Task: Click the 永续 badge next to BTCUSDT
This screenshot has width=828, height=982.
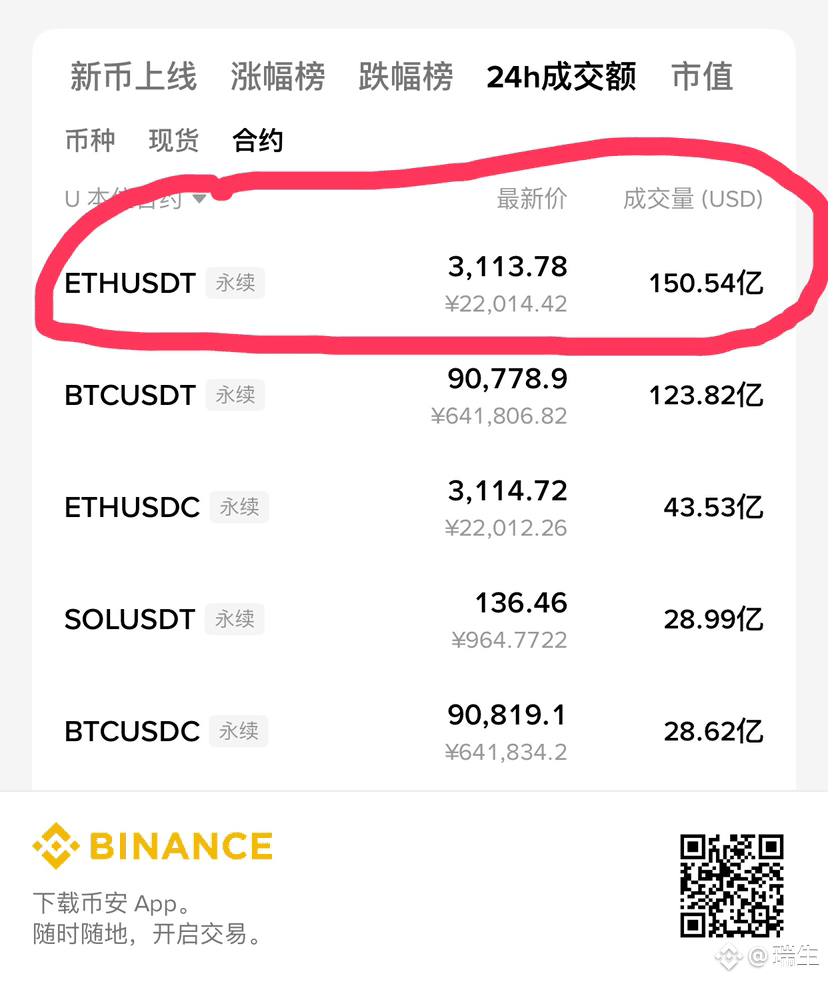Action: click(x=236, y=395)
